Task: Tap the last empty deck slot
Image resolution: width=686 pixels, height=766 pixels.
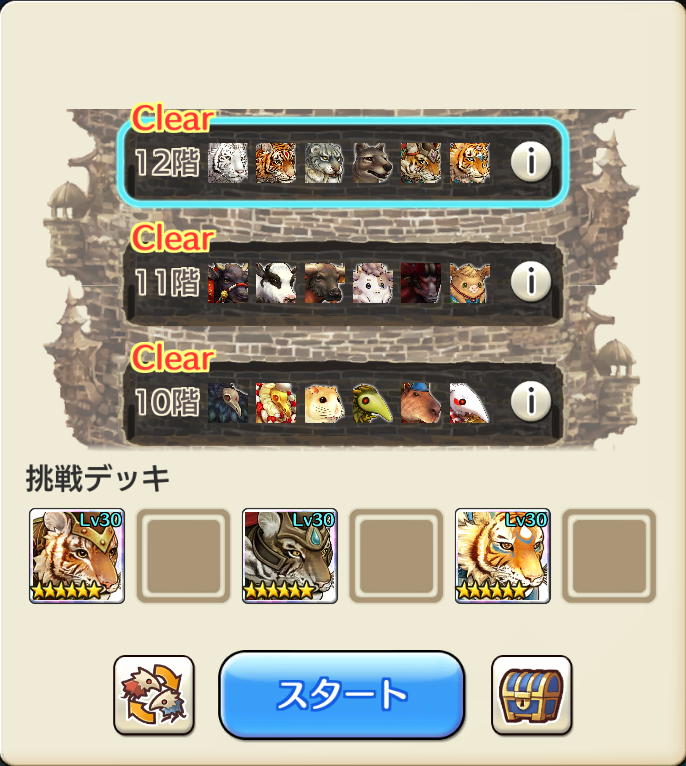Action: pyautogui.click(x=609, y=556)
